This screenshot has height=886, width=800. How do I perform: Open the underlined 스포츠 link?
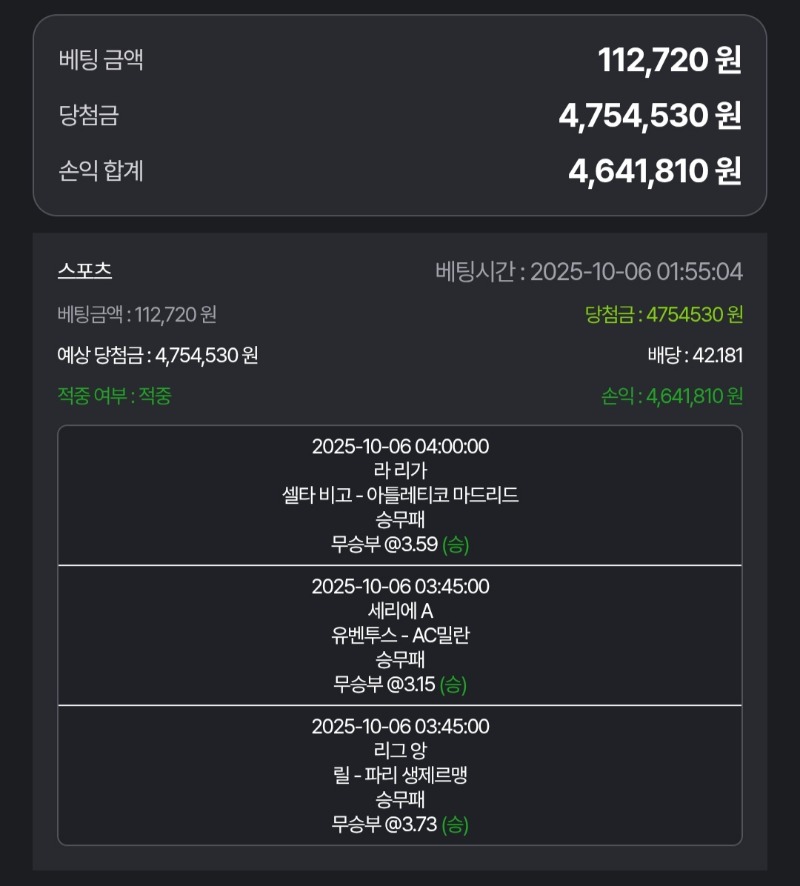[85, 270]
